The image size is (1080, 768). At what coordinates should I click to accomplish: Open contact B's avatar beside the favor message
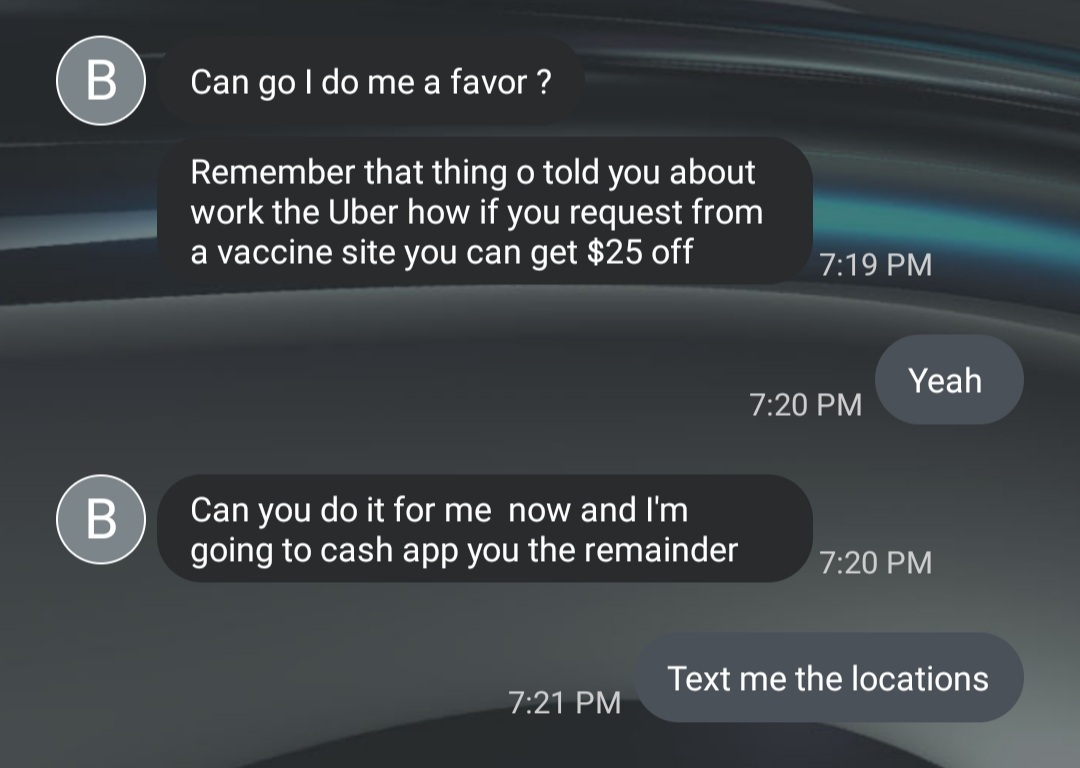pyautogui.click(x=101, y=81)
